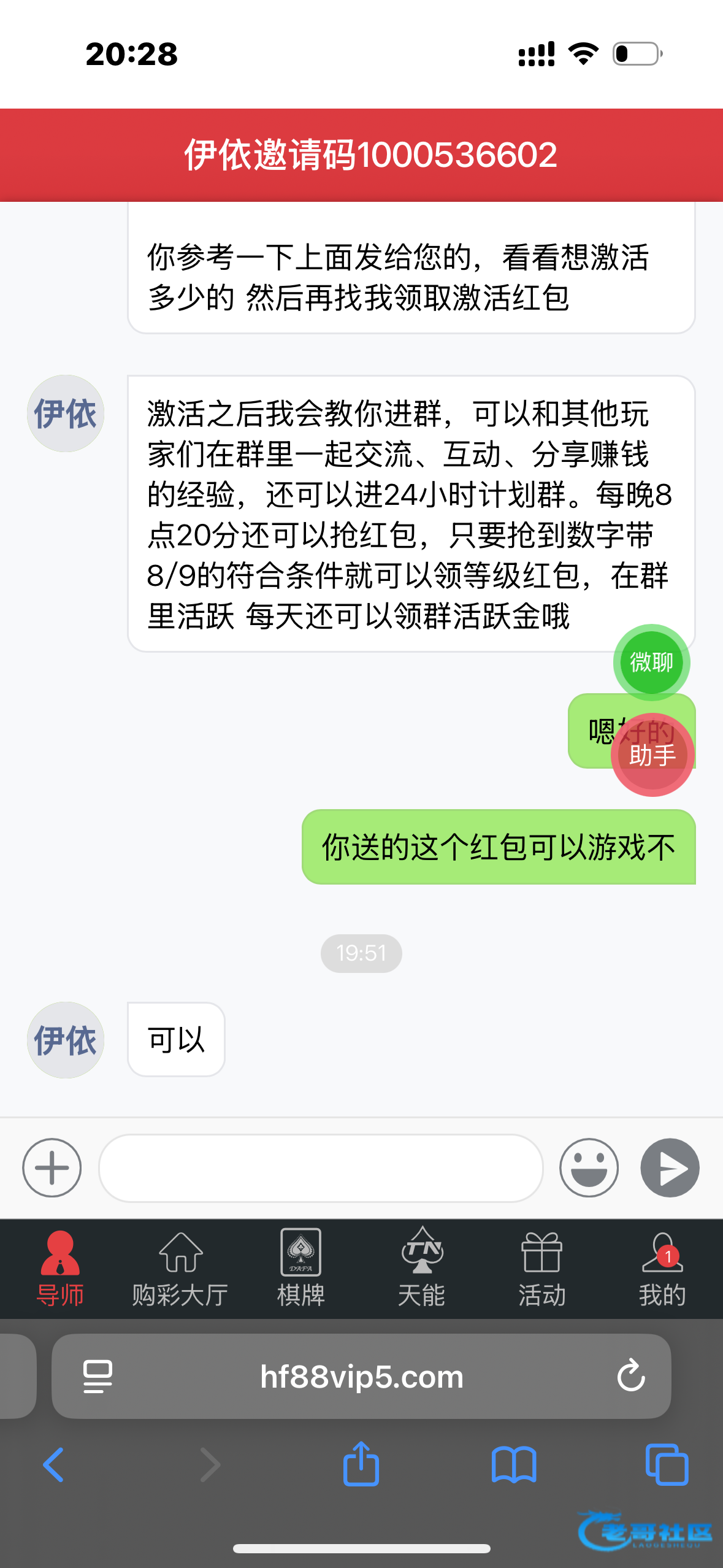Tap the hf88vip5.com address bar

coord(361,1376)
